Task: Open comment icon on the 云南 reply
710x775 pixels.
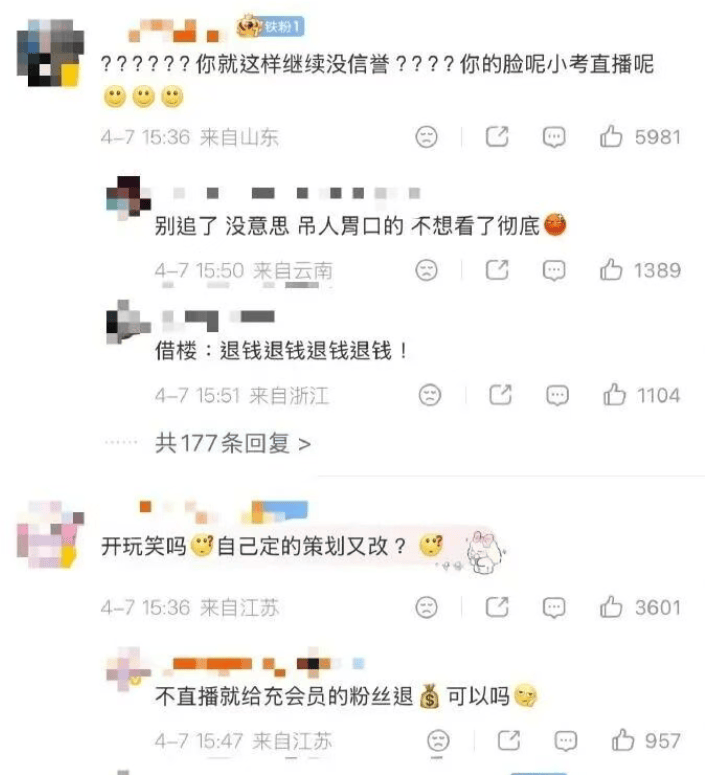Action: 554,269
